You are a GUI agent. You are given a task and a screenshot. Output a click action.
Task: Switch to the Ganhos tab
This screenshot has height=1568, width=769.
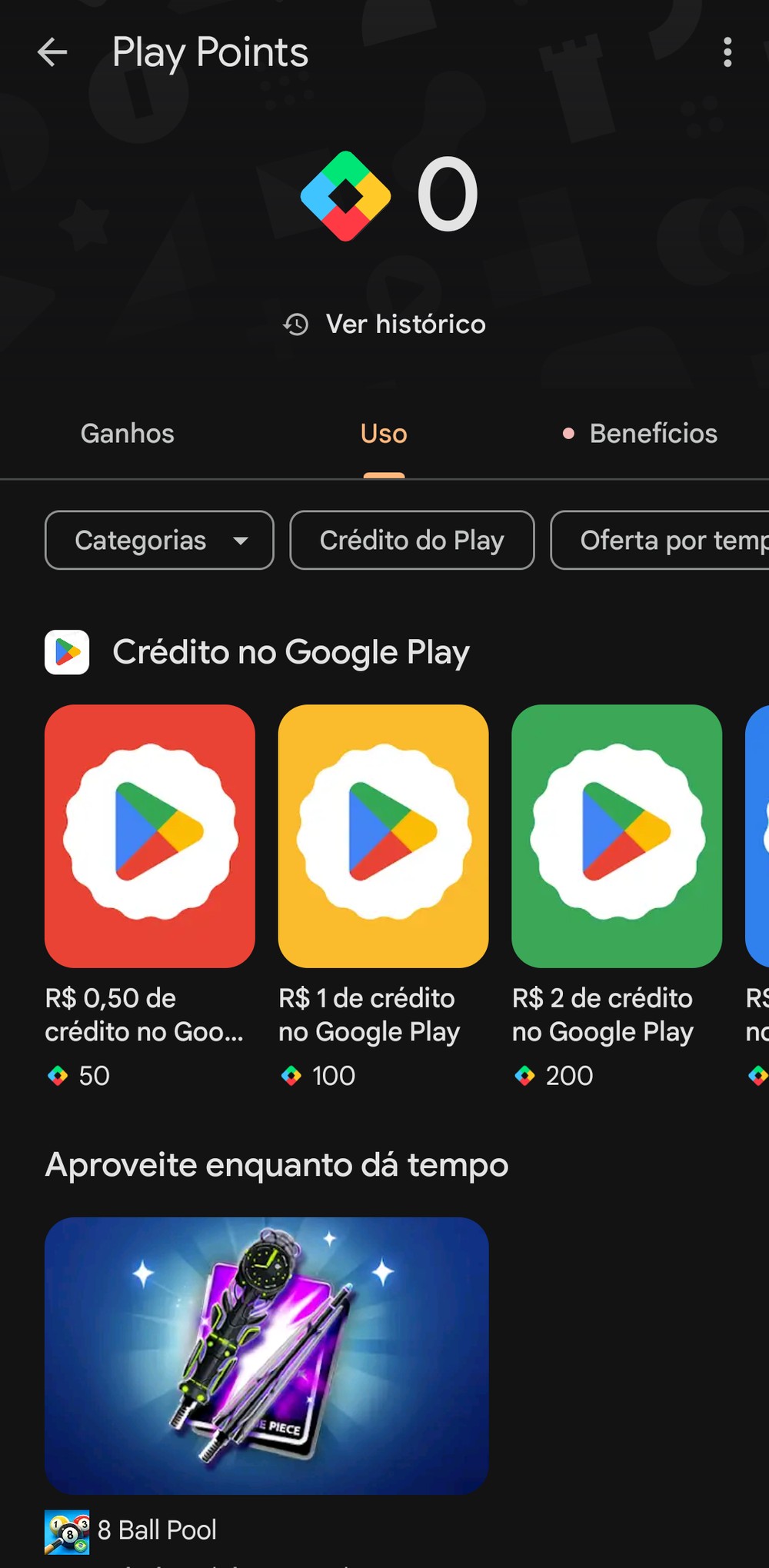pos(128,434)
